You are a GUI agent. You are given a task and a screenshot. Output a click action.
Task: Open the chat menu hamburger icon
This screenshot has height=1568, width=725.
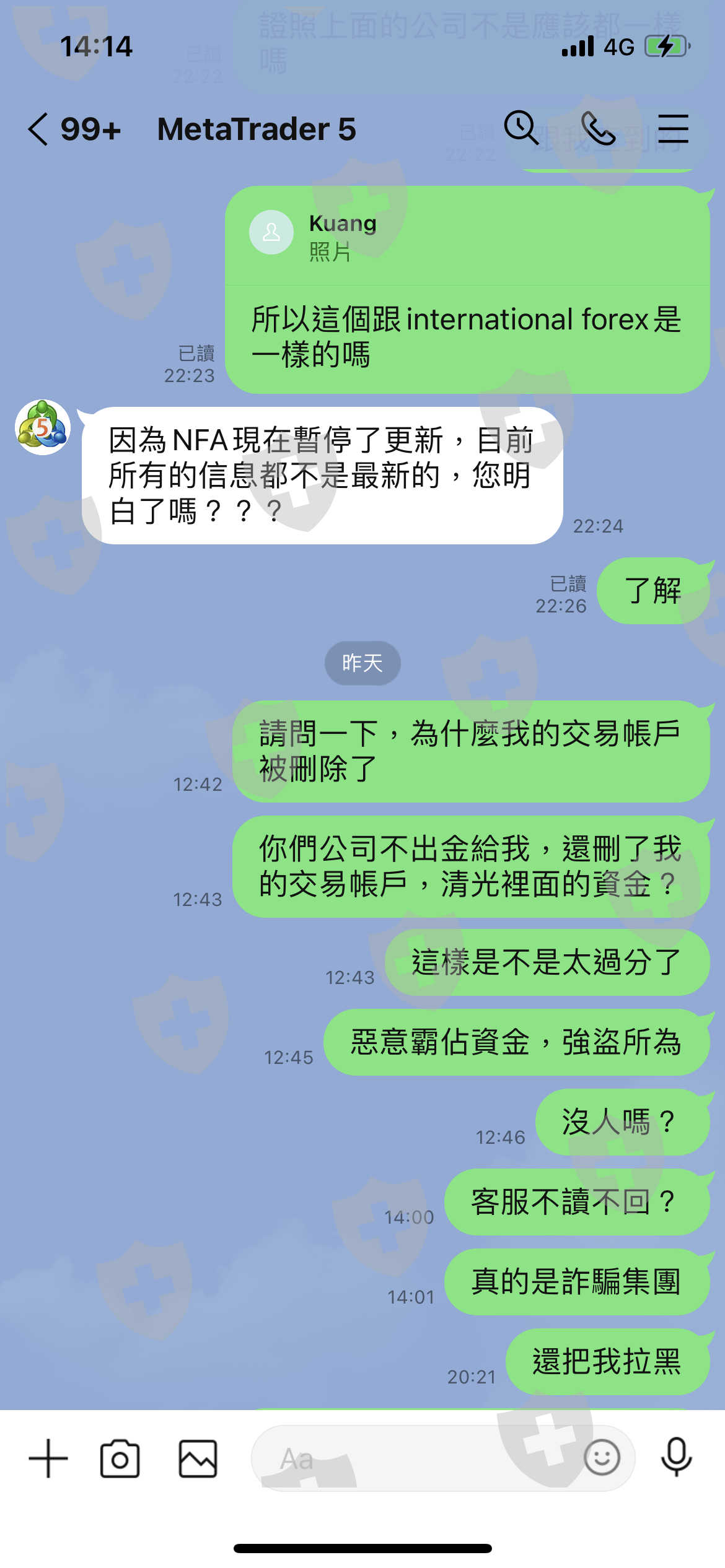(x=673, y=129)
